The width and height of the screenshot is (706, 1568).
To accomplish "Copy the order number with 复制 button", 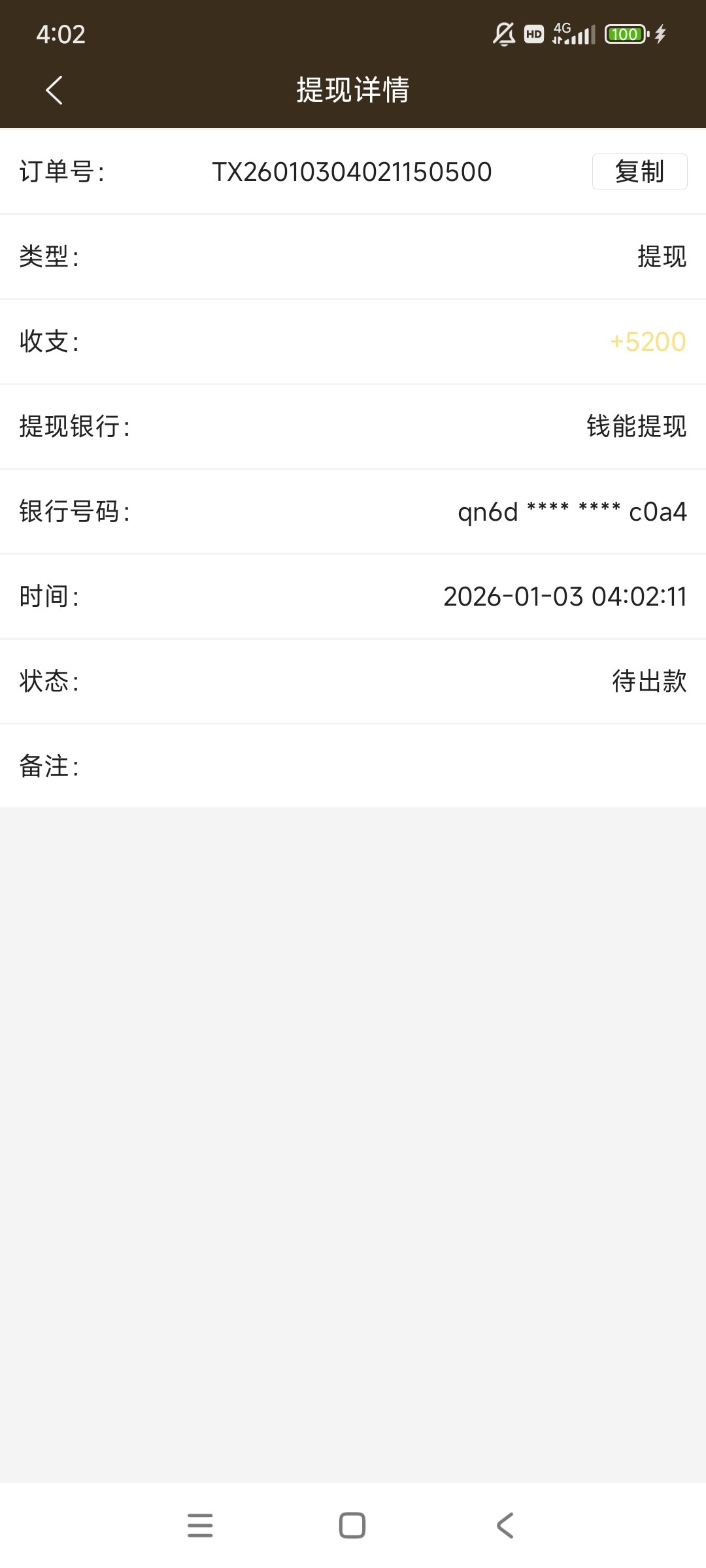I will pos(639,172).
